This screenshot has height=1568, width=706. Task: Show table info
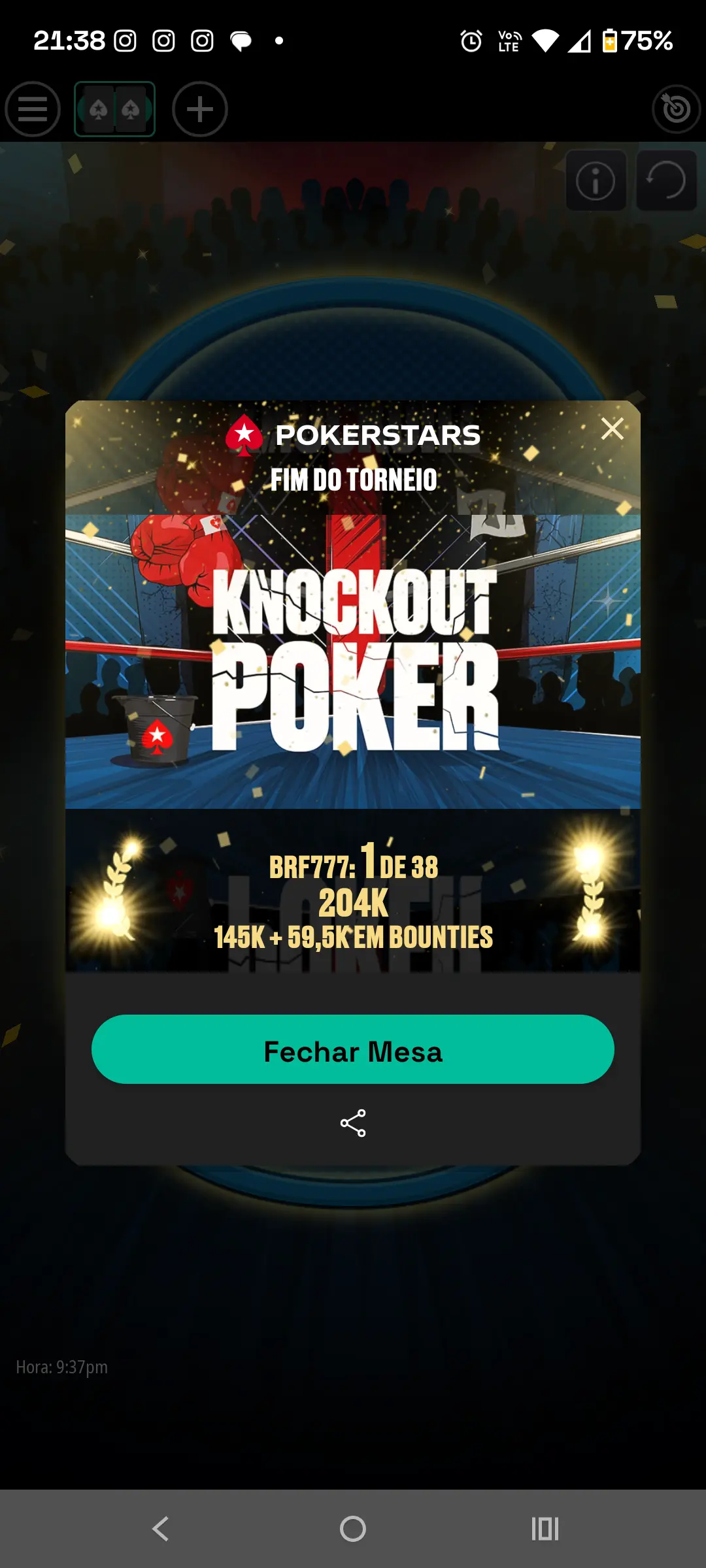596,181
